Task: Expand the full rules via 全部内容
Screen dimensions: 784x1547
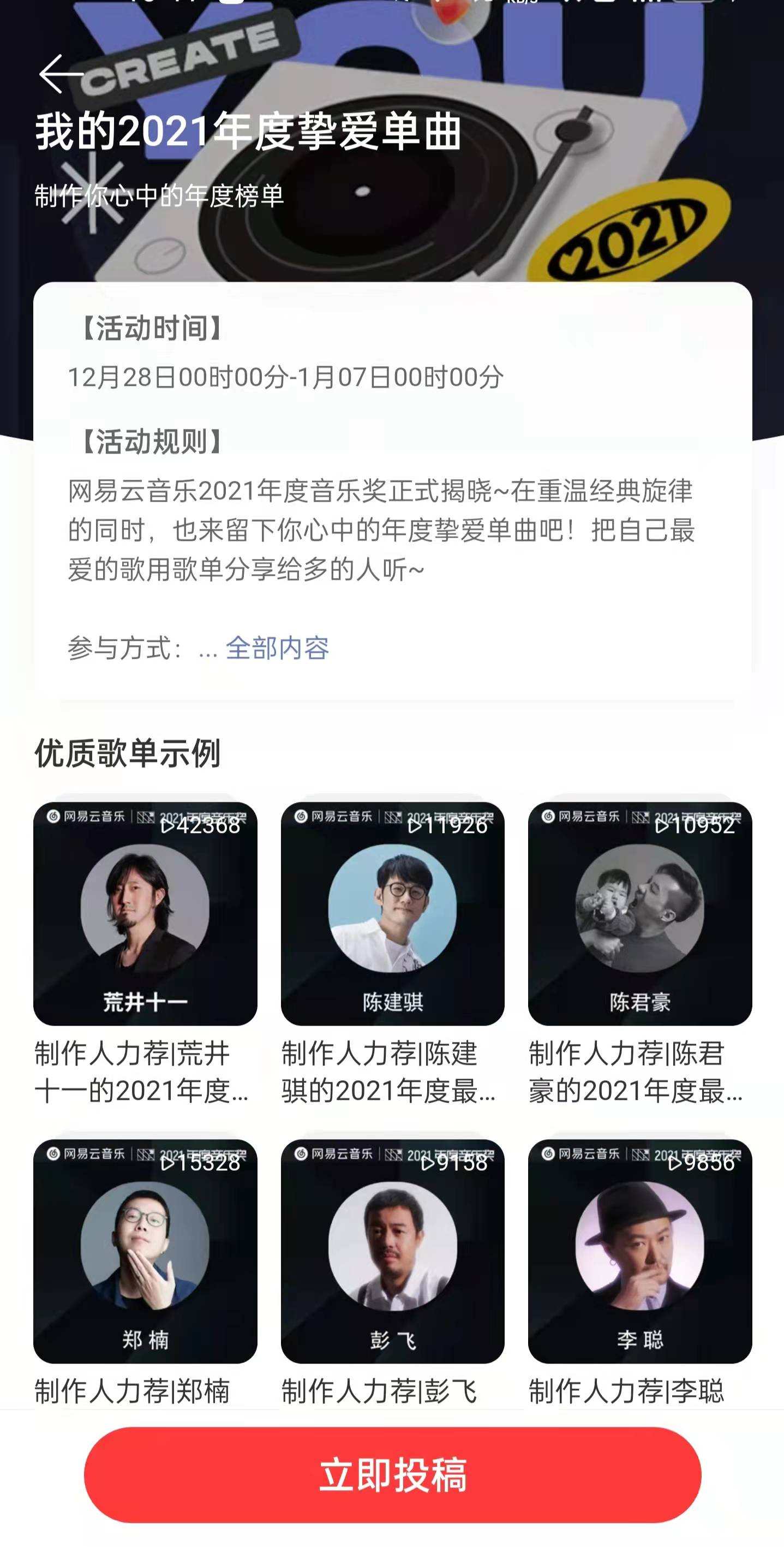Action: point(277,648)
